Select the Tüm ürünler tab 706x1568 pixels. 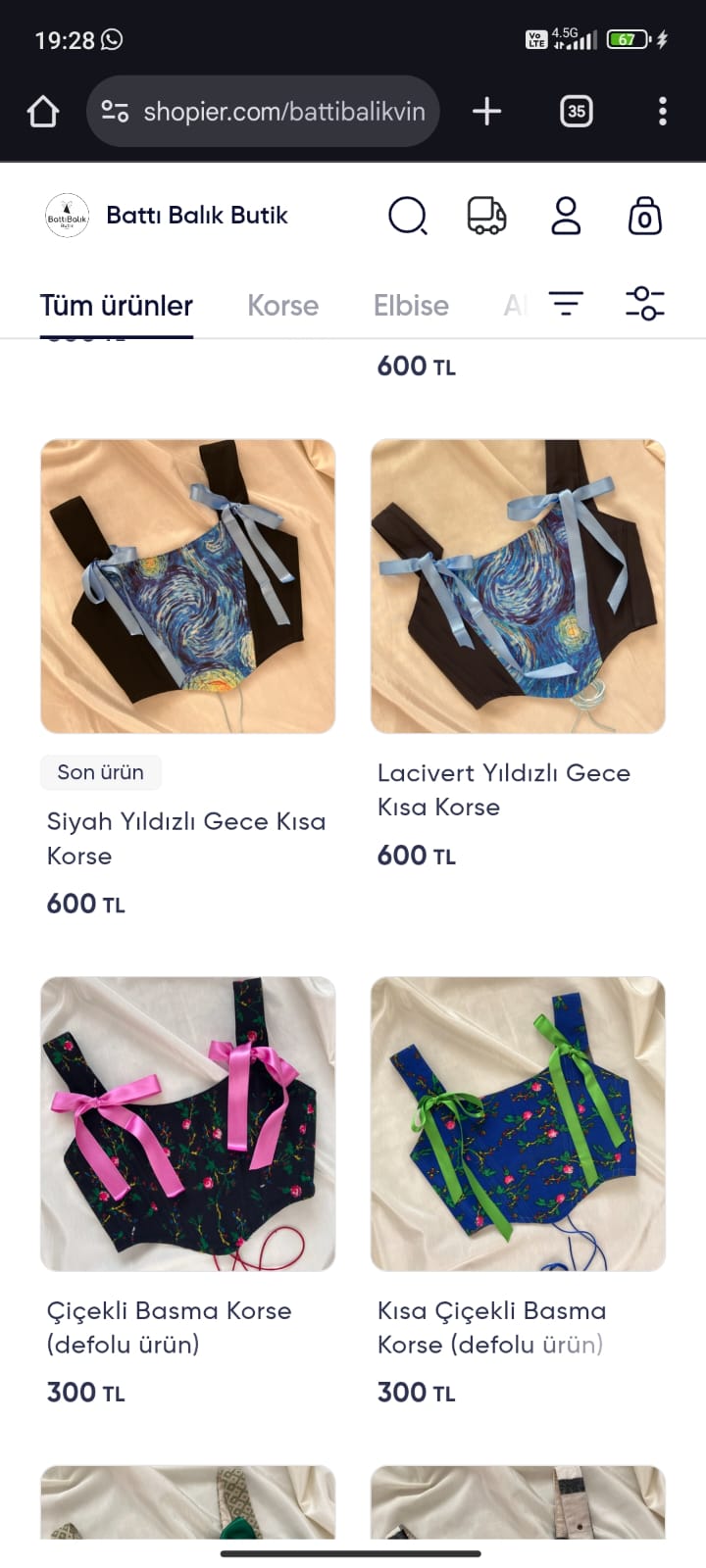(x=116, y=306)
